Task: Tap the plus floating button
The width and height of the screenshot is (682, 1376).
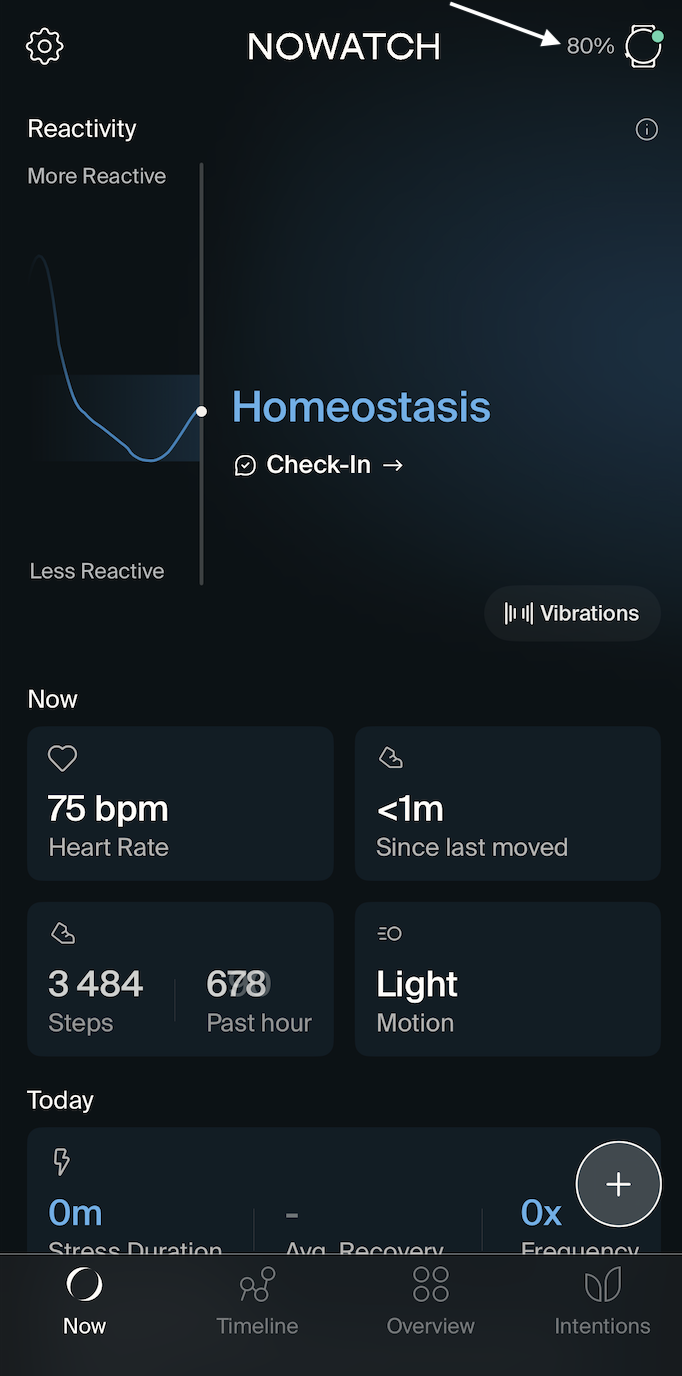Action: click(x=619, y=1184)
